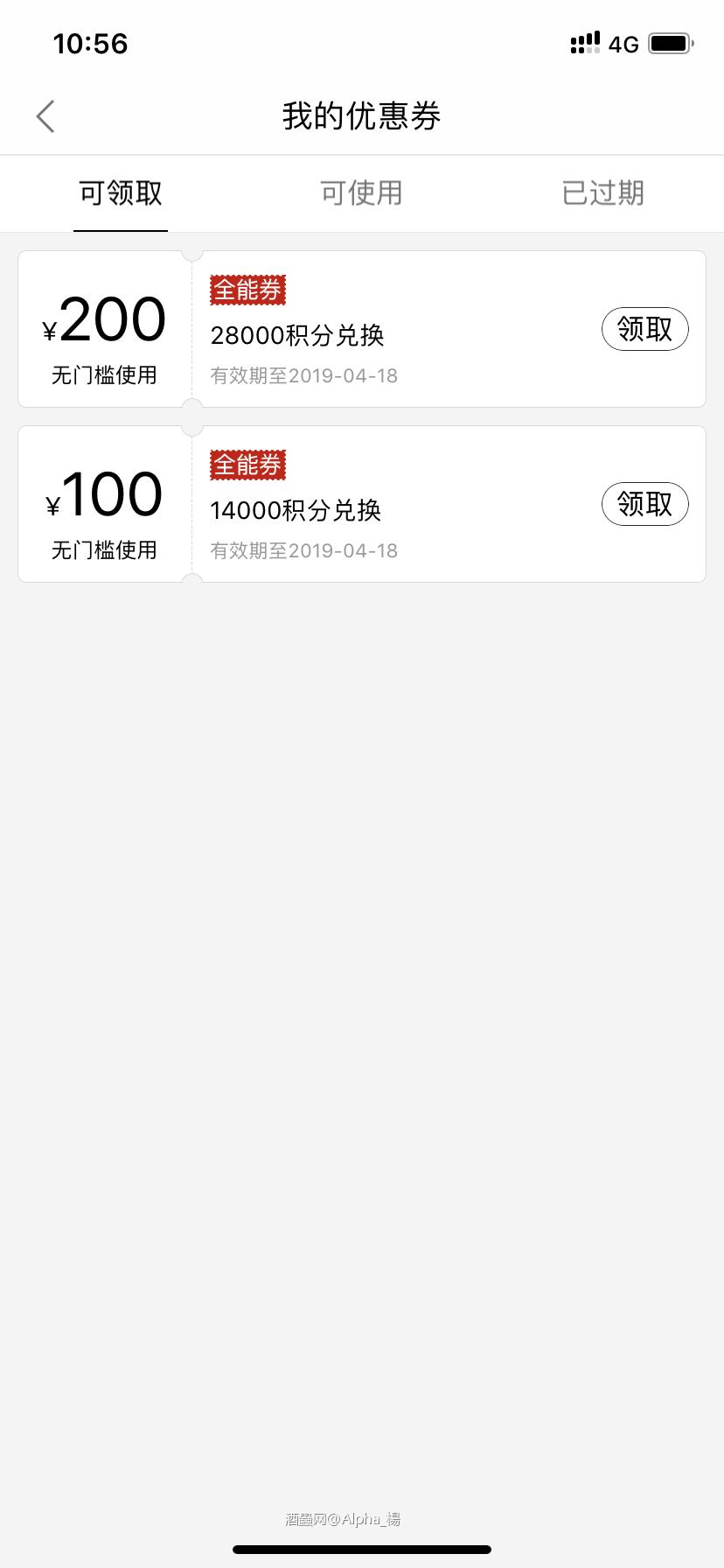Tap the ¥200 amount on the first coupon
Screen dimensions: 724x1568
pos(105,319)
